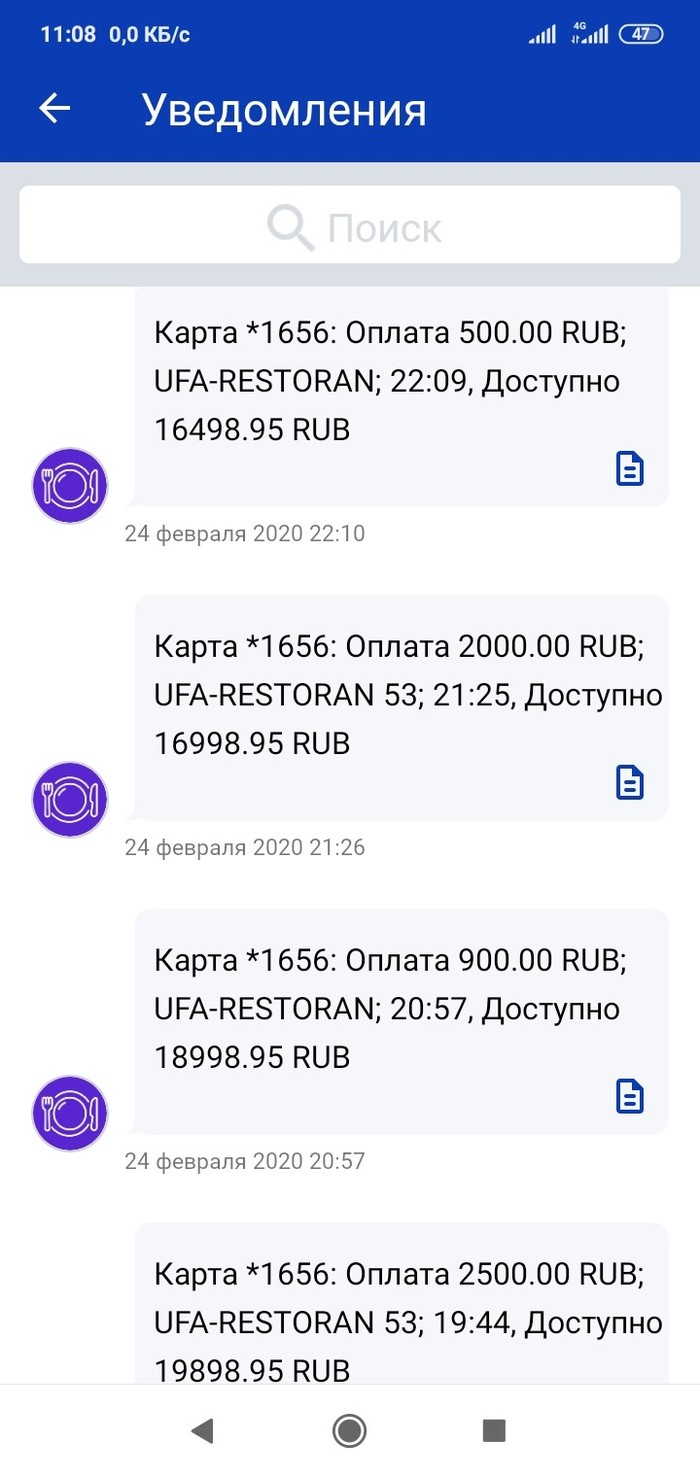Viewport: 700px width, 1477px height.
Task: Tap the Поиск search field
Action: tap(350, 228)
